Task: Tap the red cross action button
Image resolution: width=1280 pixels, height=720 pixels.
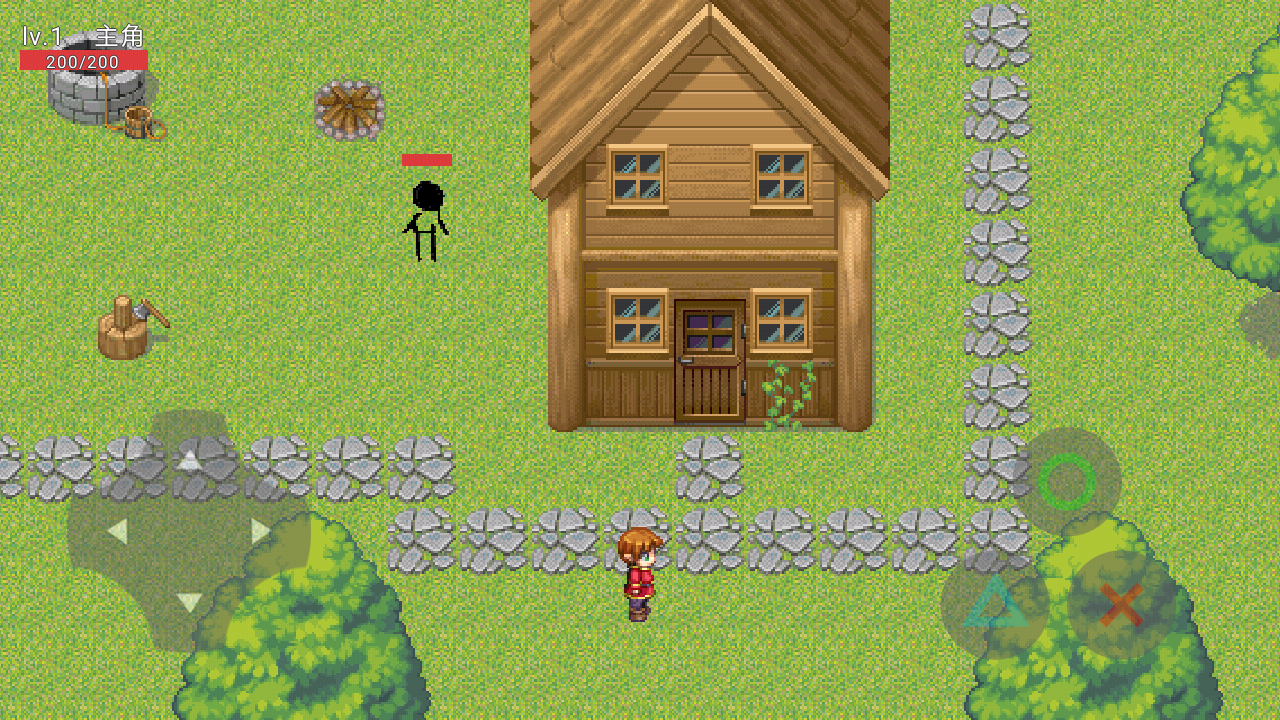Action: (1122, 605)
